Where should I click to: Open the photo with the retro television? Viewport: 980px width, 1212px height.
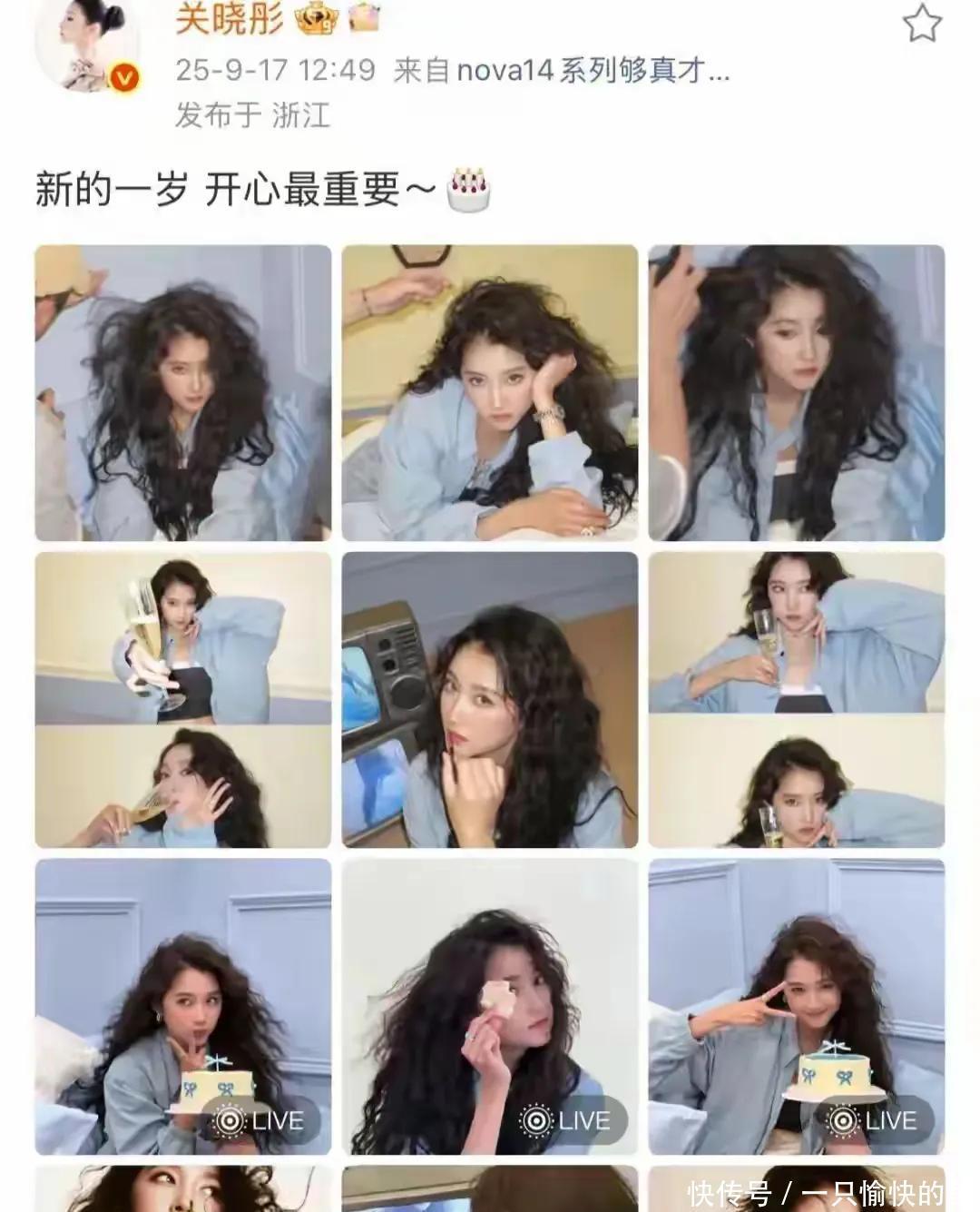point(490,700)
